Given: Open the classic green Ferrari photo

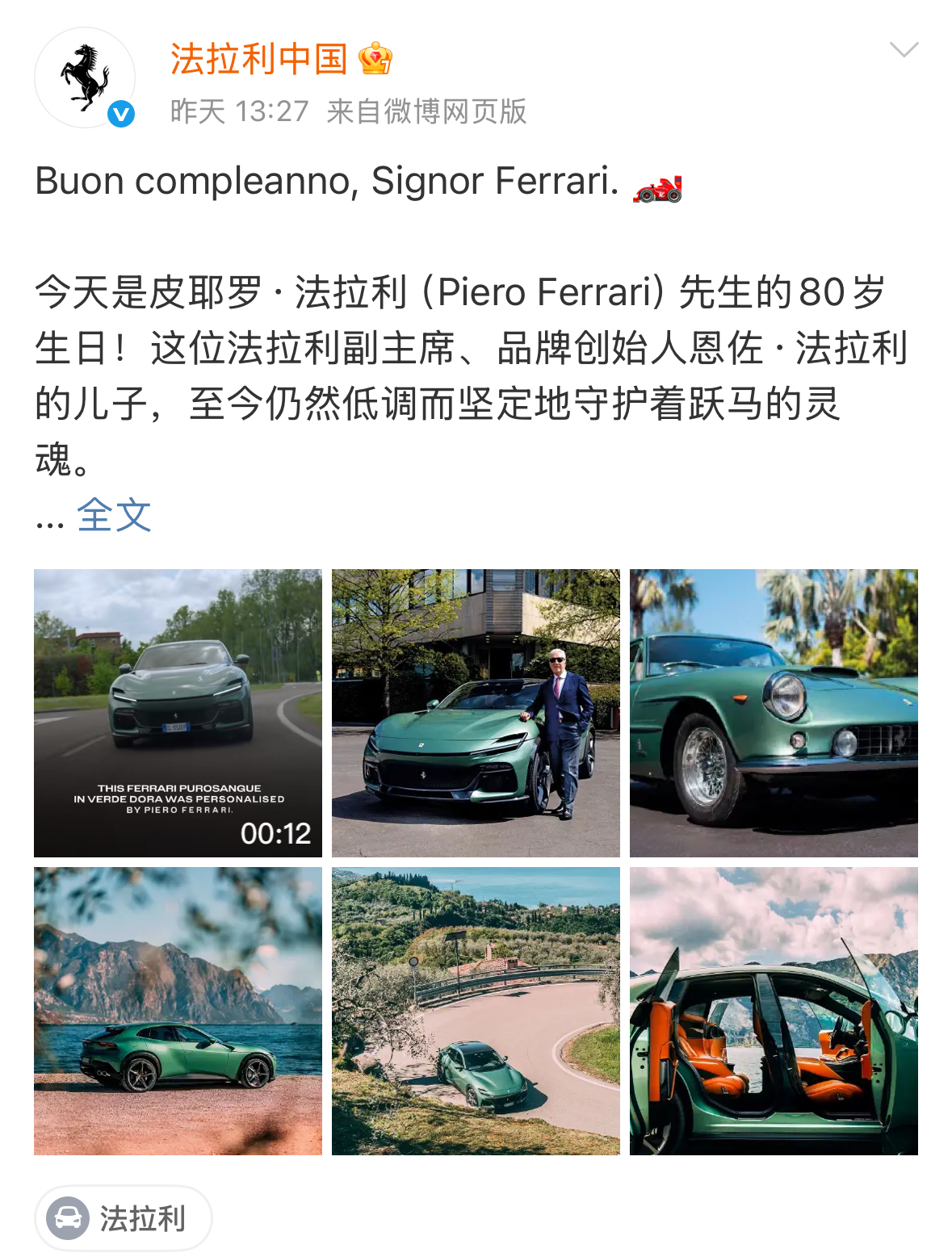Looking at the screenshot, I should (774, 713).
